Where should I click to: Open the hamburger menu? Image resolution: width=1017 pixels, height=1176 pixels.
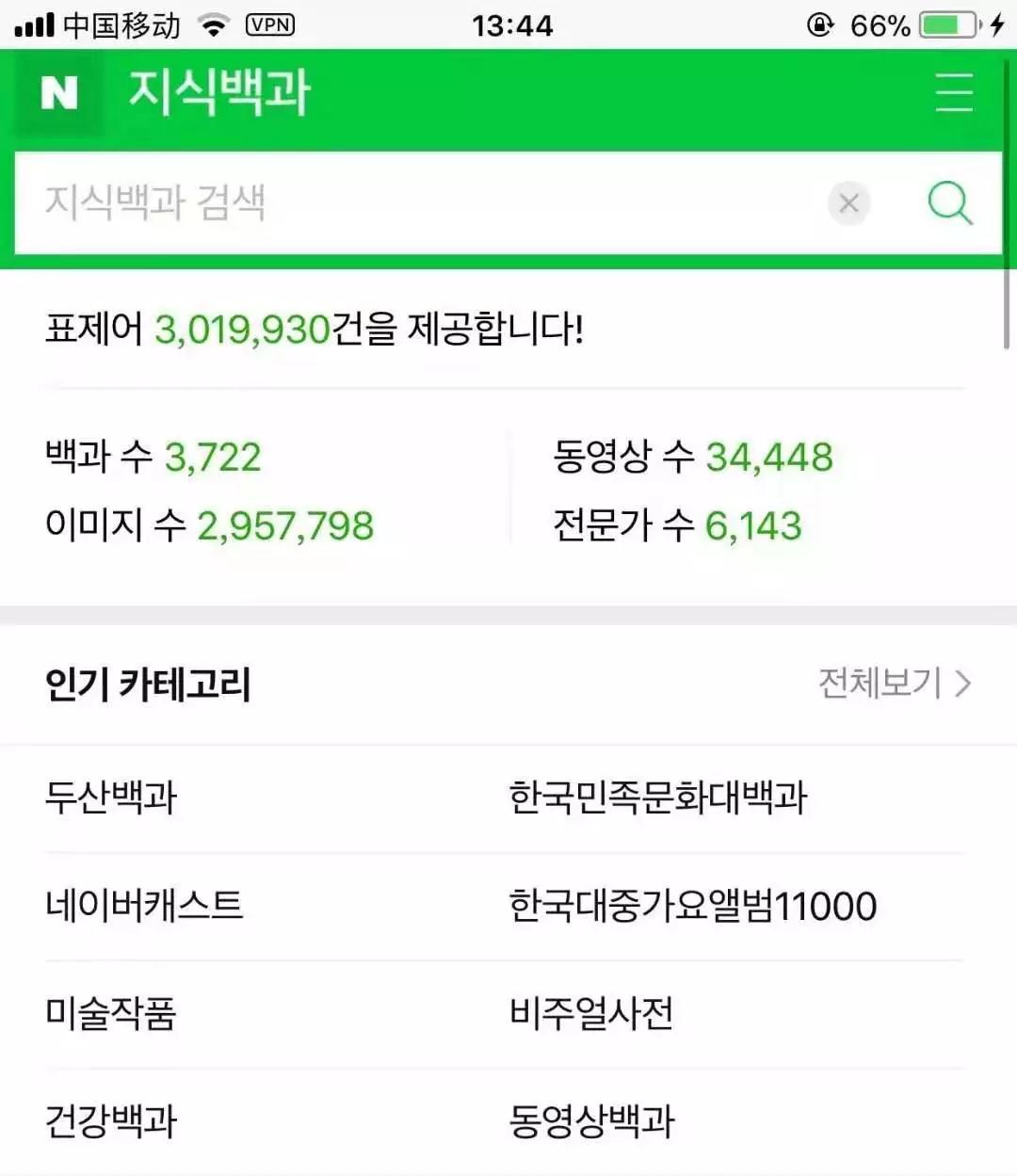[x=953, y=92]
